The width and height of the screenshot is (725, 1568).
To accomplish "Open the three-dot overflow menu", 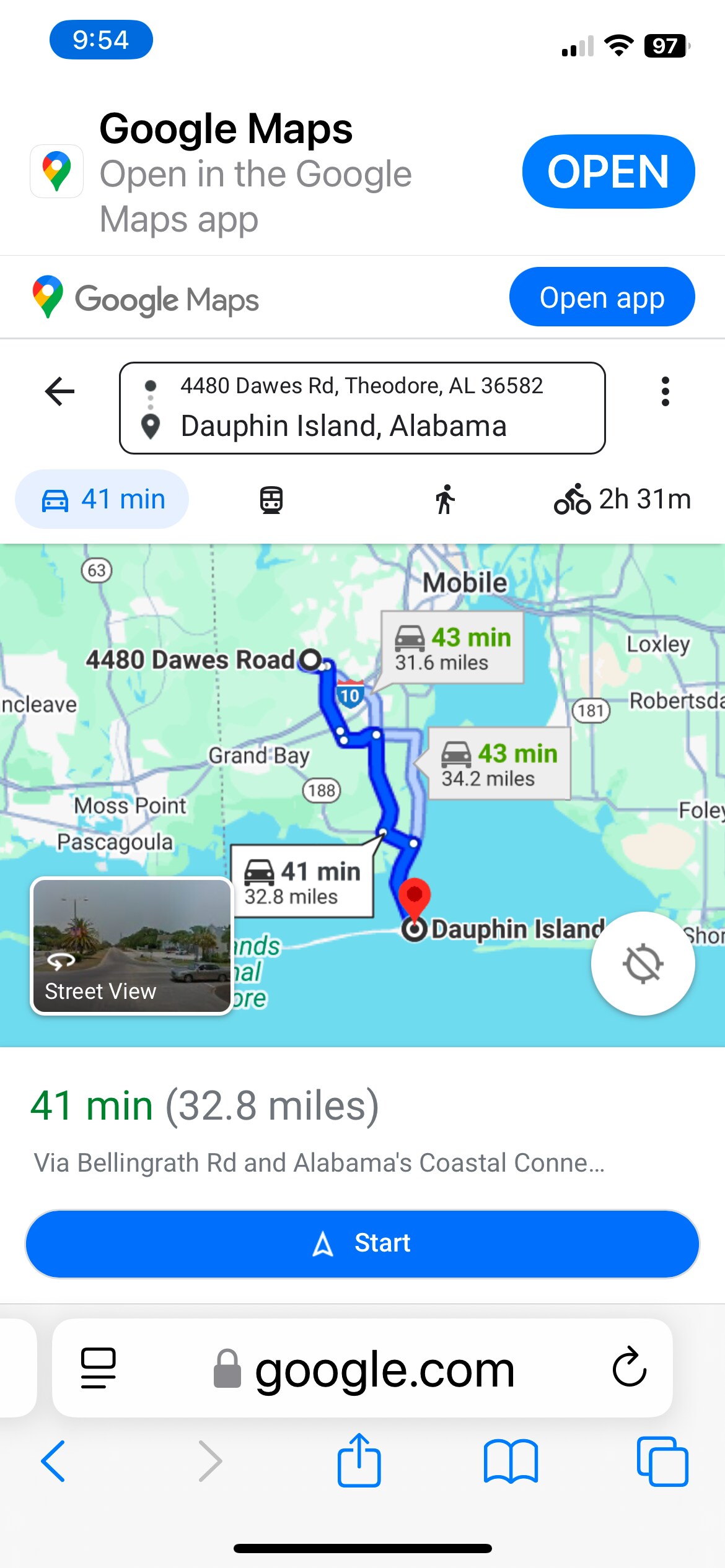I will (665, 391).
